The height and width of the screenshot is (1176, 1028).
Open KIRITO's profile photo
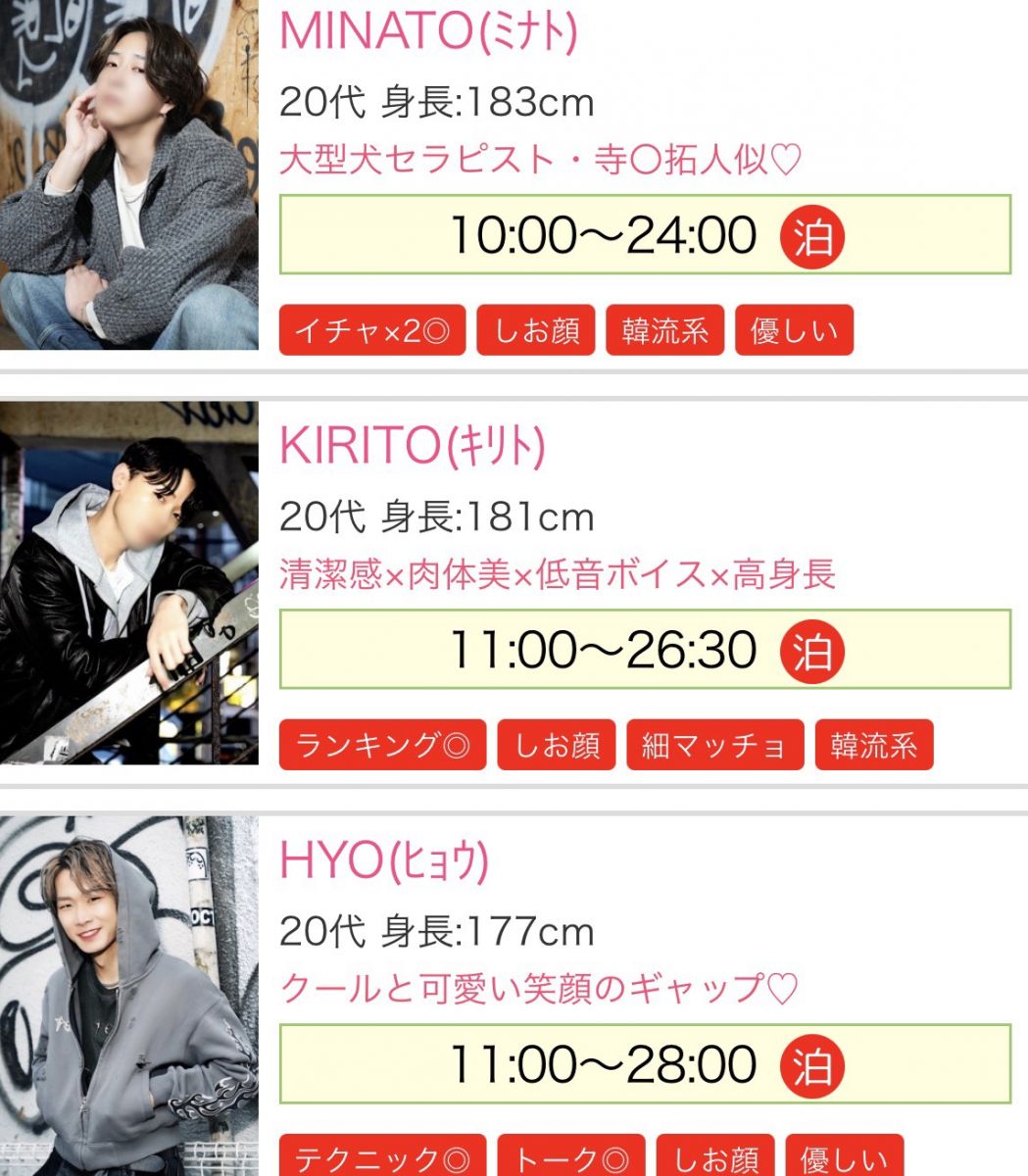click(x=128, y=583)
